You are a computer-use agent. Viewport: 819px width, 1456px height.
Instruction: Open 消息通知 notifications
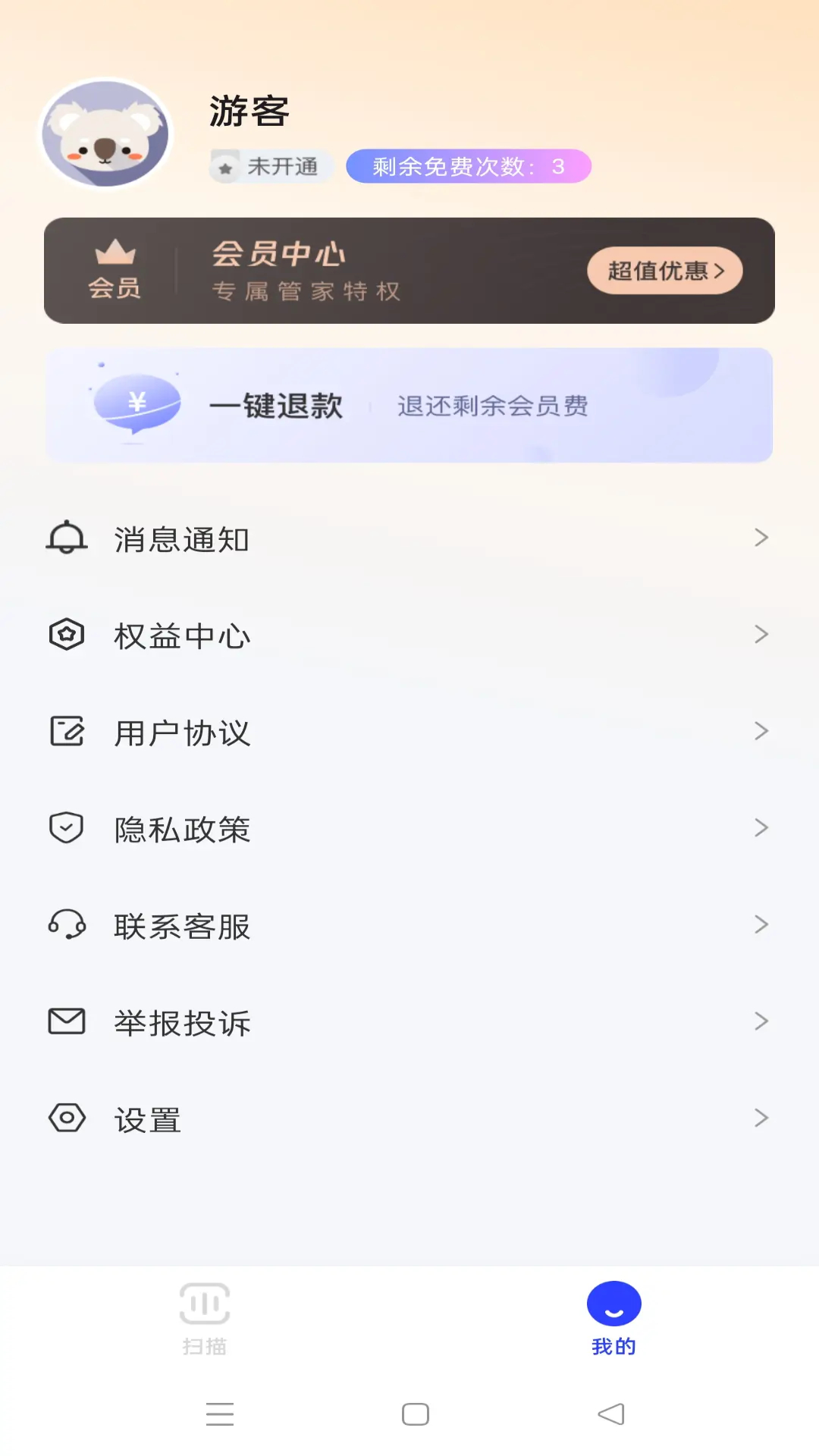click(409, 539)
